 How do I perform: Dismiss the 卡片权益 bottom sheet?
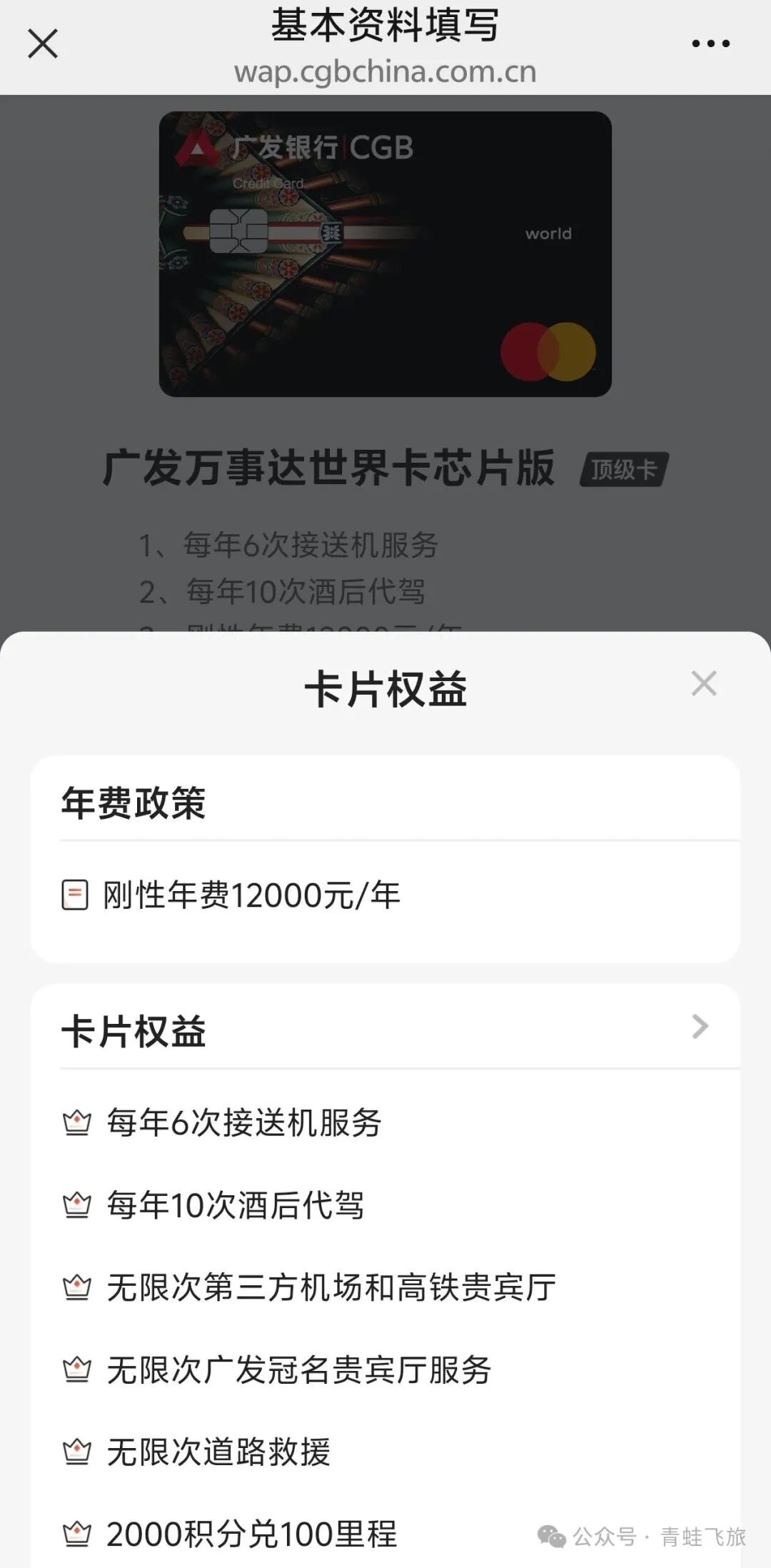click(704, 684)
